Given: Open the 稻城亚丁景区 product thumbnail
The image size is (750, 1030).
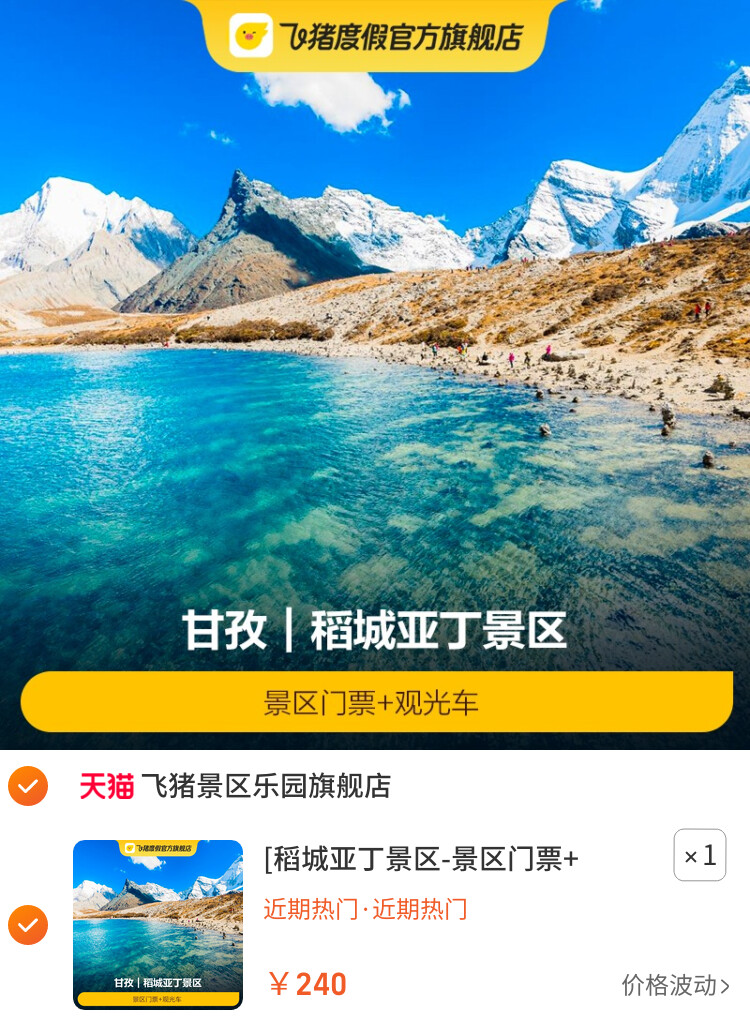Looking at the screenshot, I should (x=158, y=924).
